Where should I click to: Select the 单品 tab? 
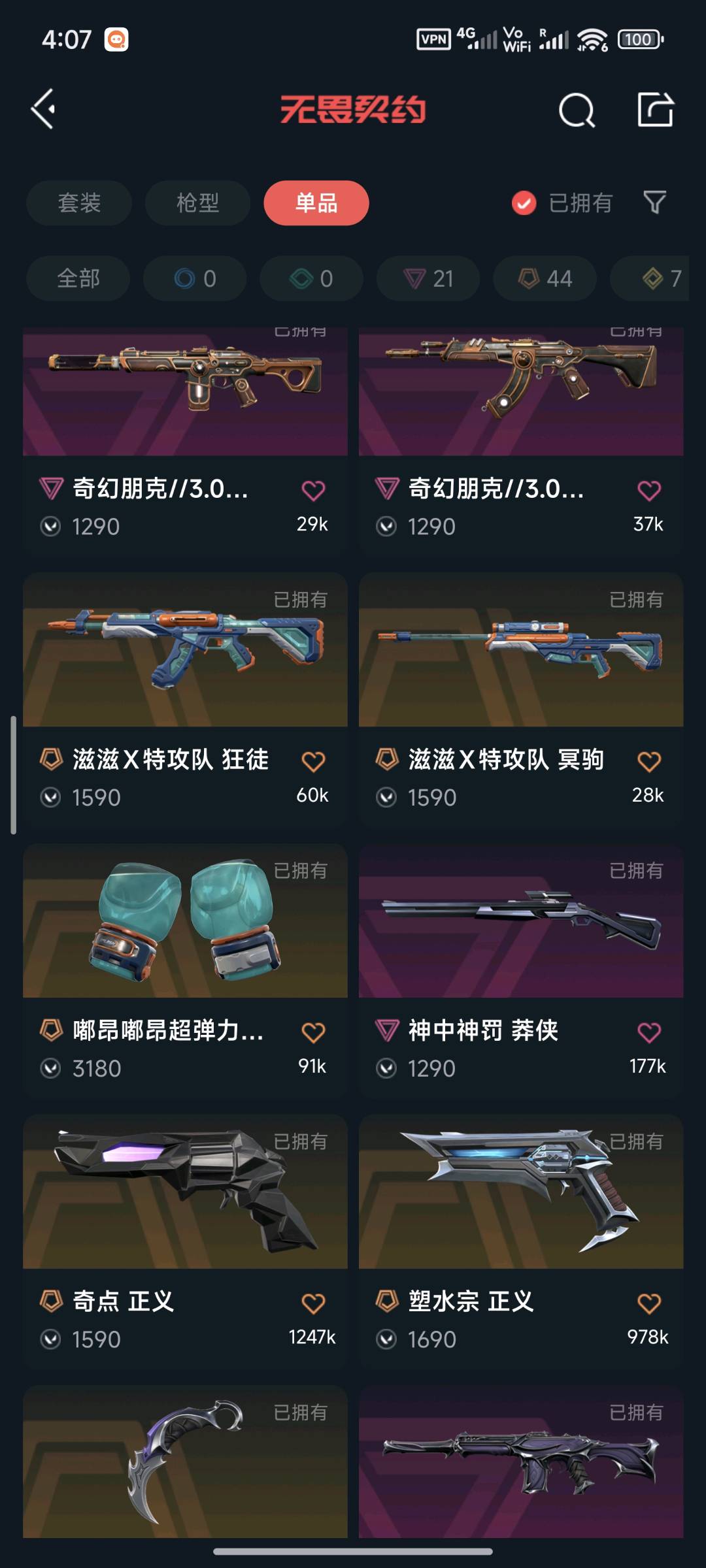click(316, 203)
